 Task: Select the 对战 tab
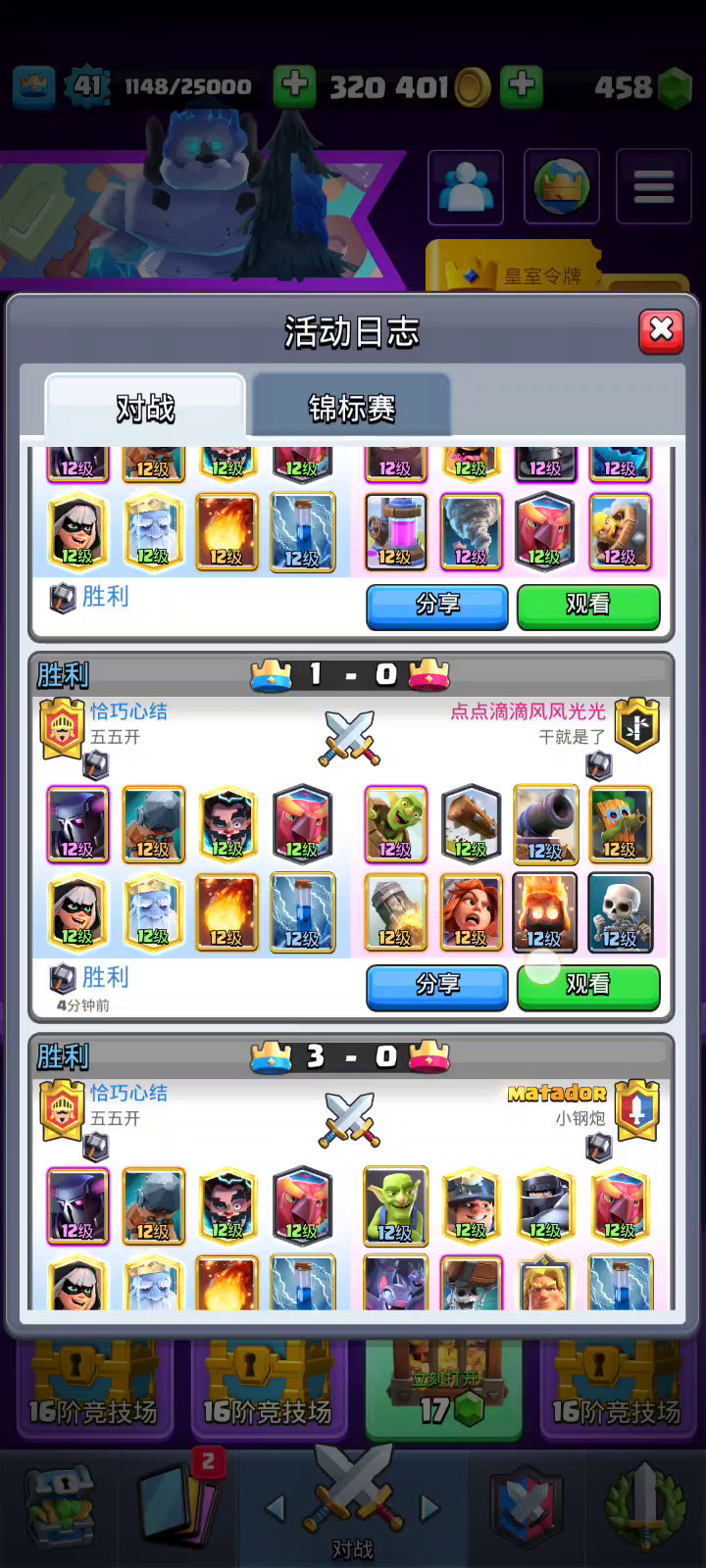click(x=145, y=407)
